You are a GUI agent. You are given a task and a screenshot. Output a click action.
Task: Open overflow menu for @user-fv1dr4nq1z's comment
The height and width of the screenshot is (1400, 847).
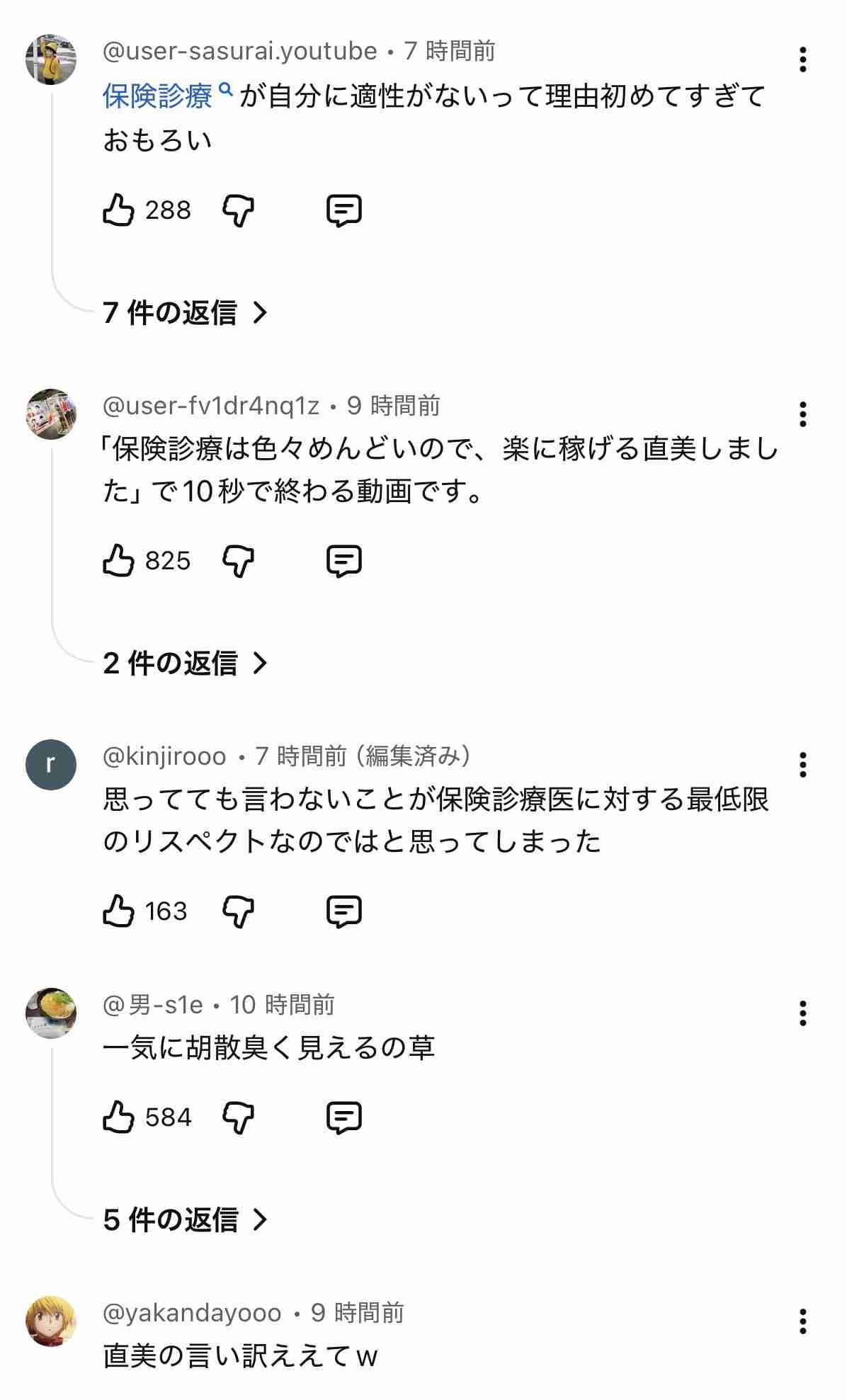[x=802, y=414]
